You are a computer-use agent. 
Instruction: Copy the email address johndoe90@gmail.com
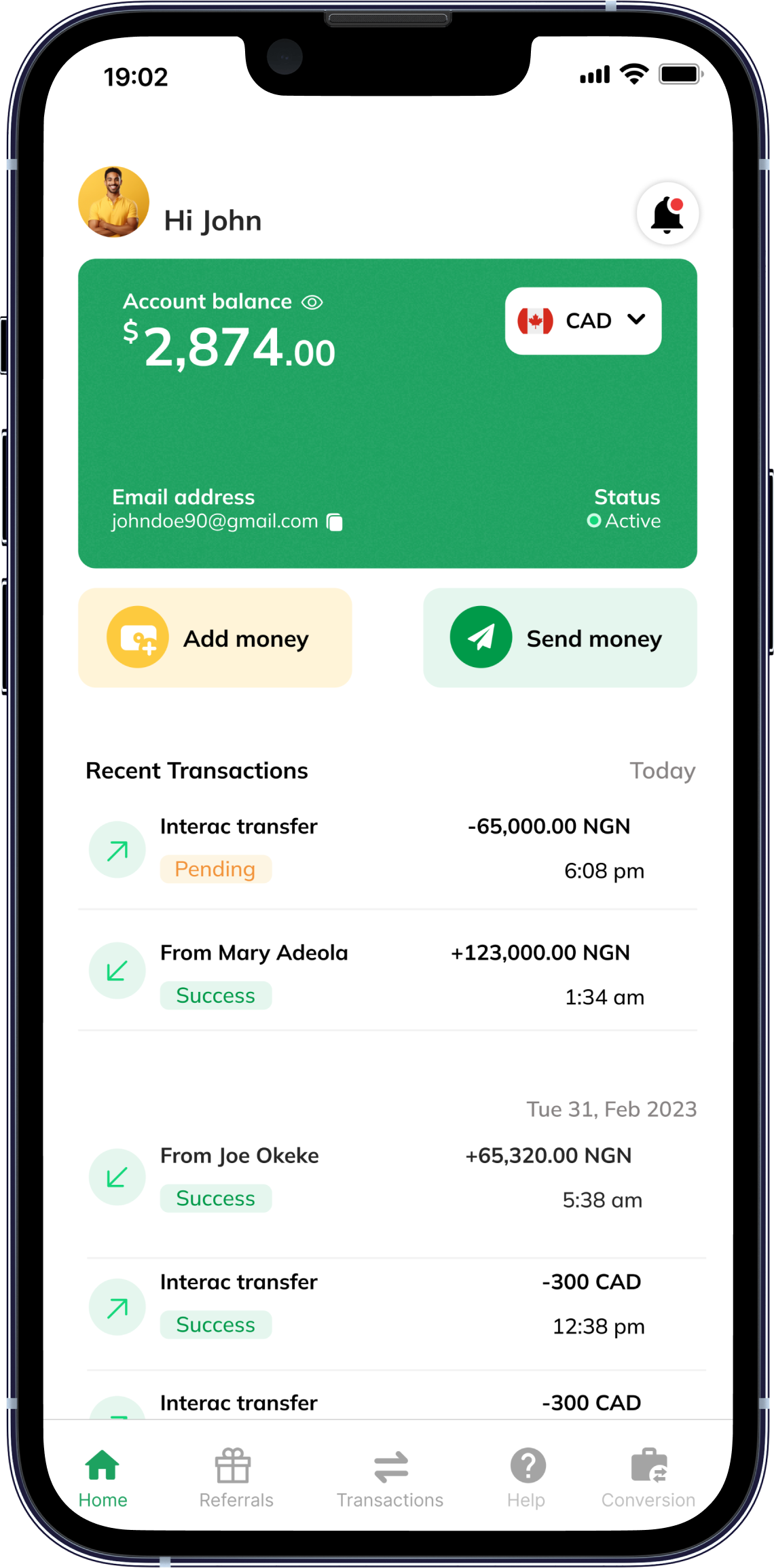click(335, 522)
